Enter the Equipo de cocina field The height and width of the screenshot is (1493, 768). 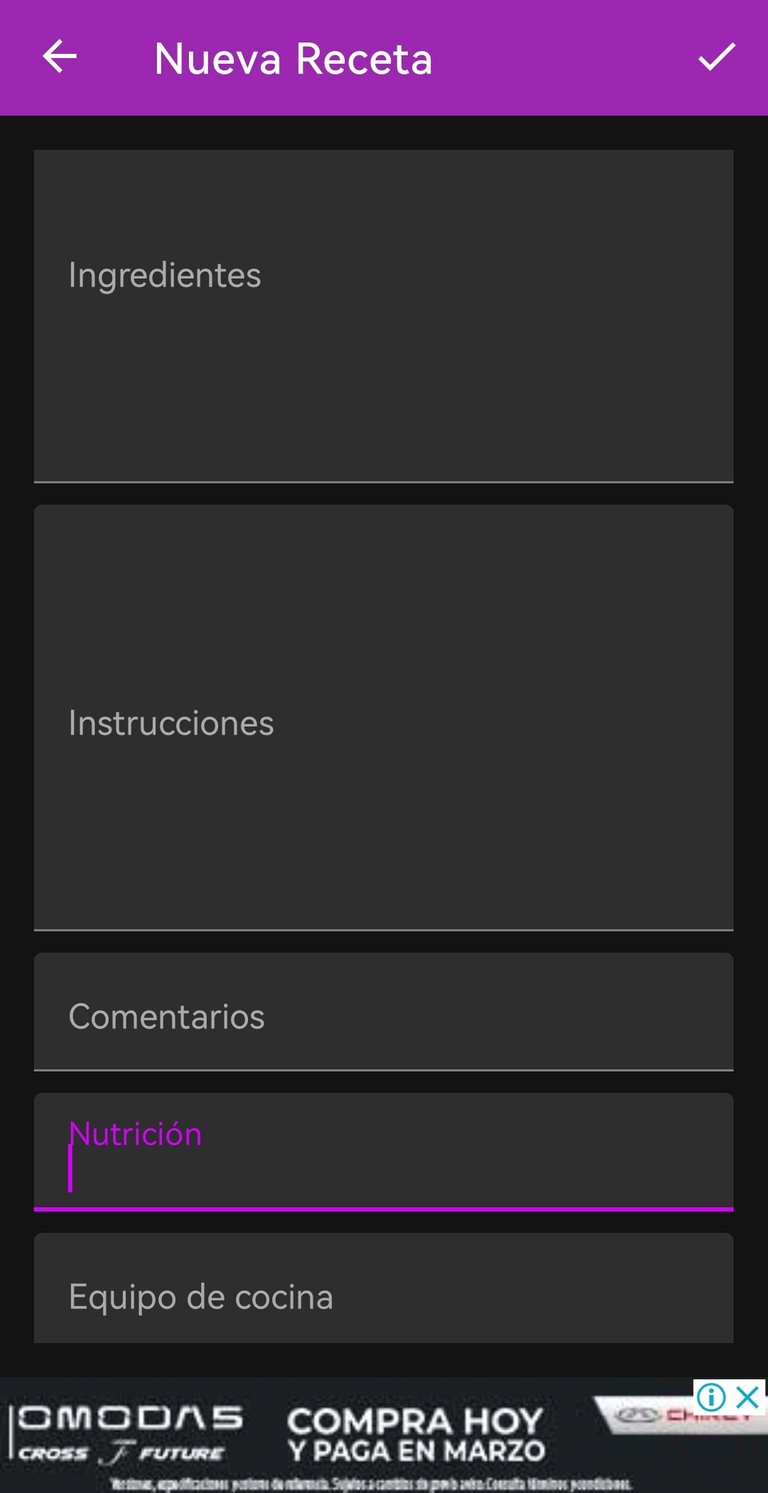384,1288
